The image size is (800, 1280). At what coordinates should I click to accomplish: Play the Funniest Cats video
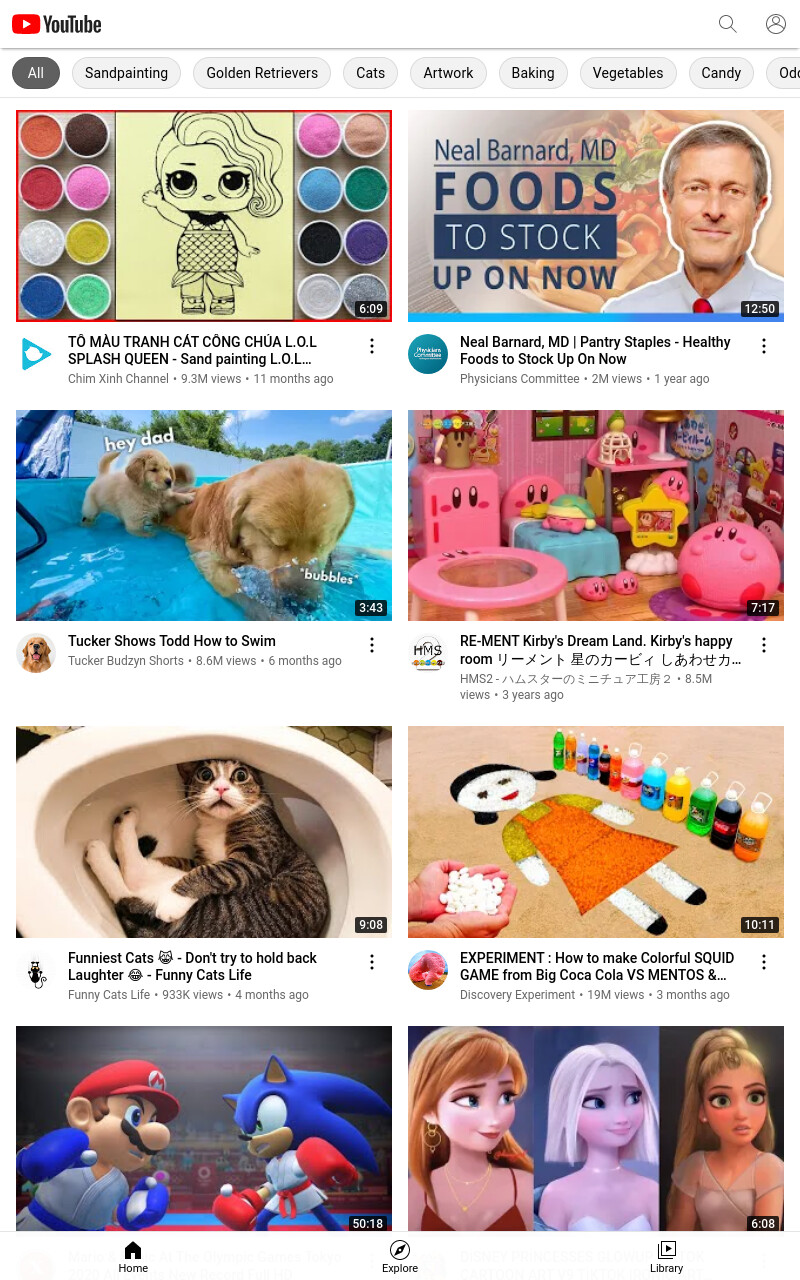click(204, 832)
